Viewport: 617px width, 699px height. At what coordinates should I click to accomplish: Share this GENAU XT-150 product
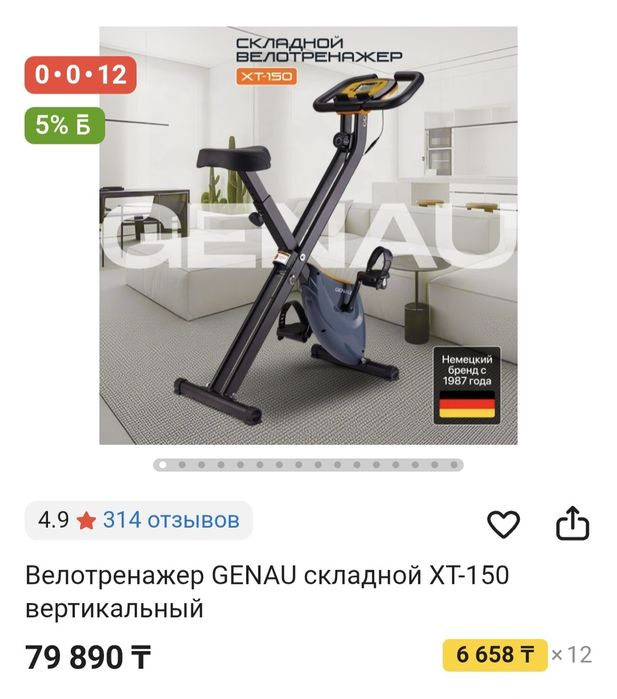pyautogui.click(x=572, y=523)
